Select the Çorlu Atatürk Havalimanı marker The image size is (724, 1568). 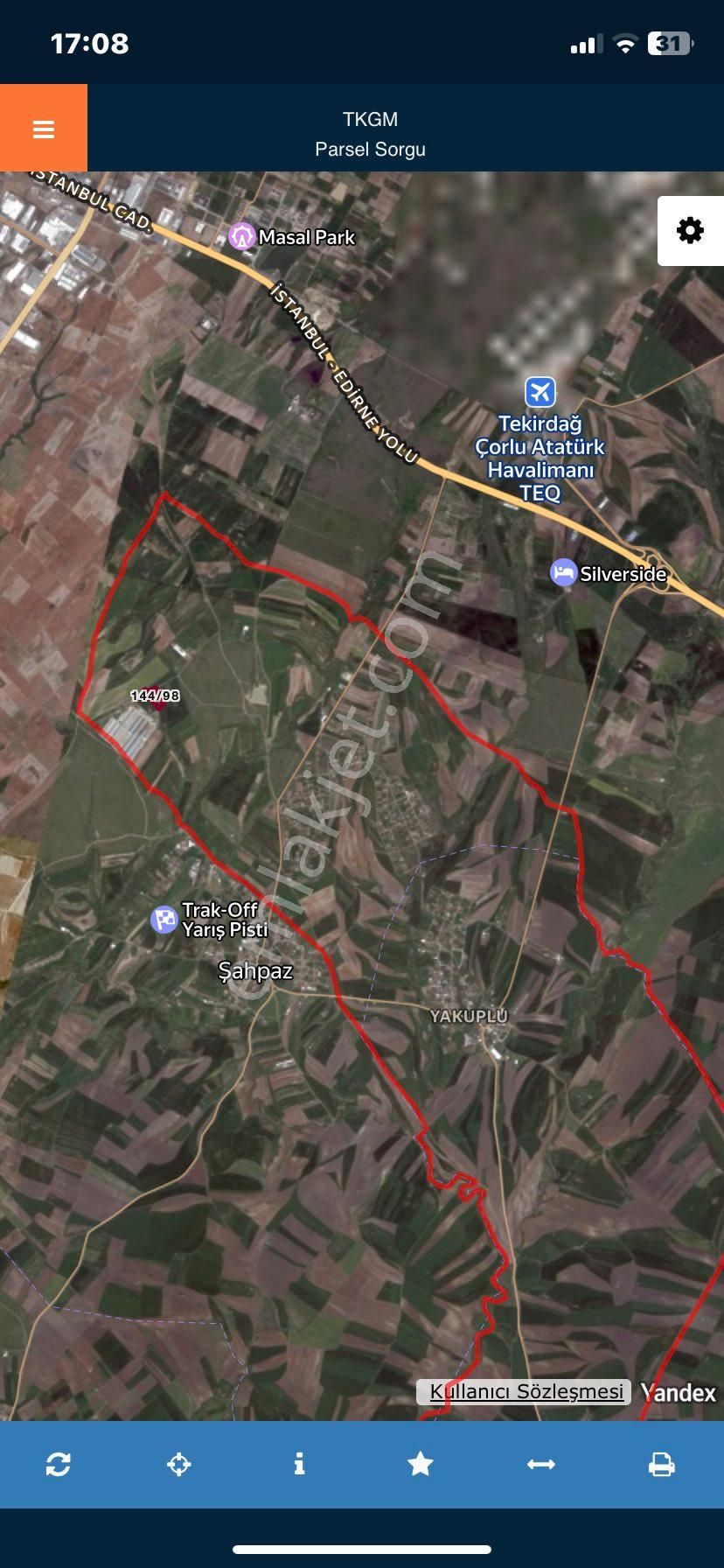click(540, 391)
